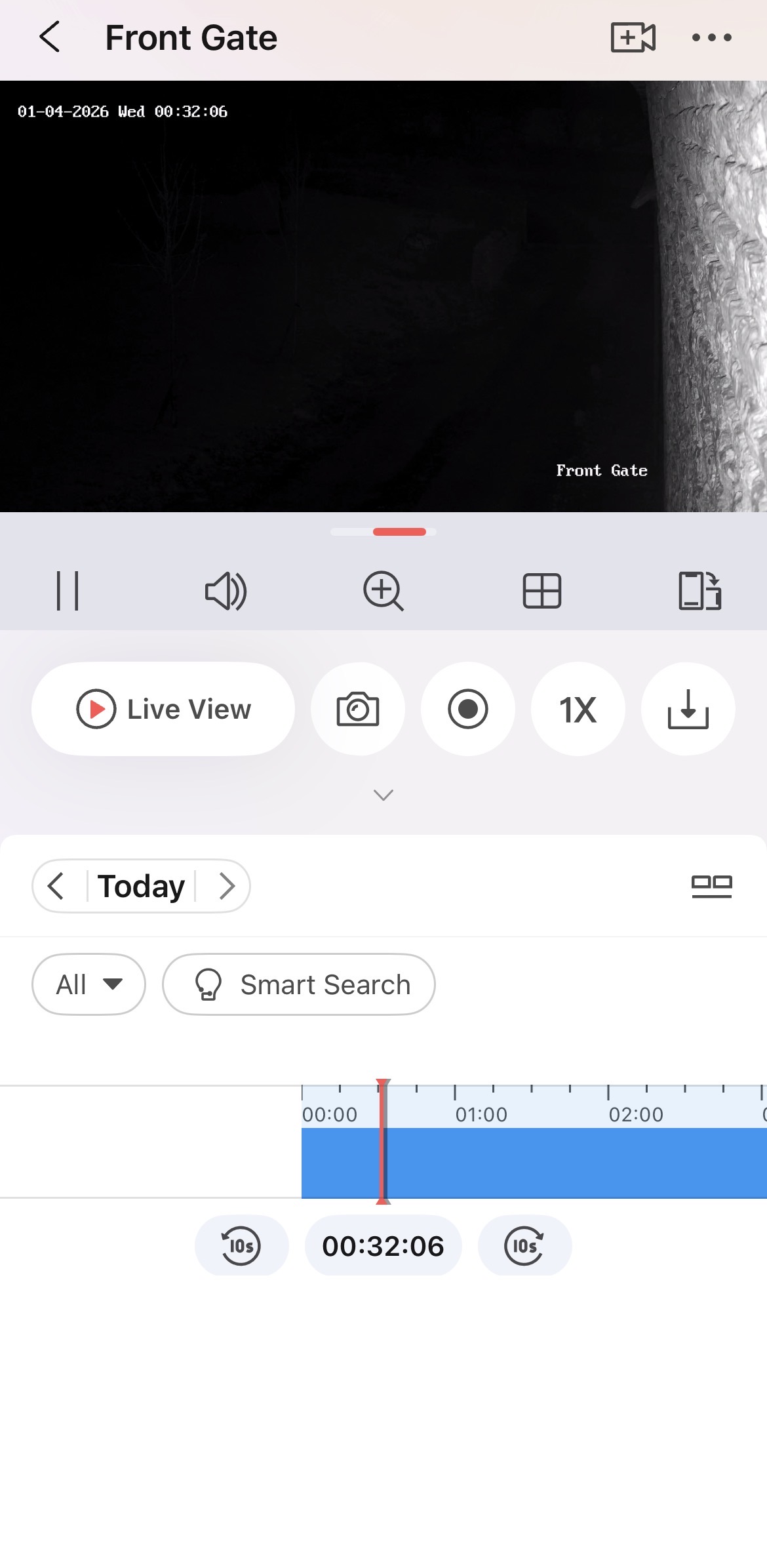The image size is (767, 1568).
Task: Mute the playback audio
Action: coord(226,591)
